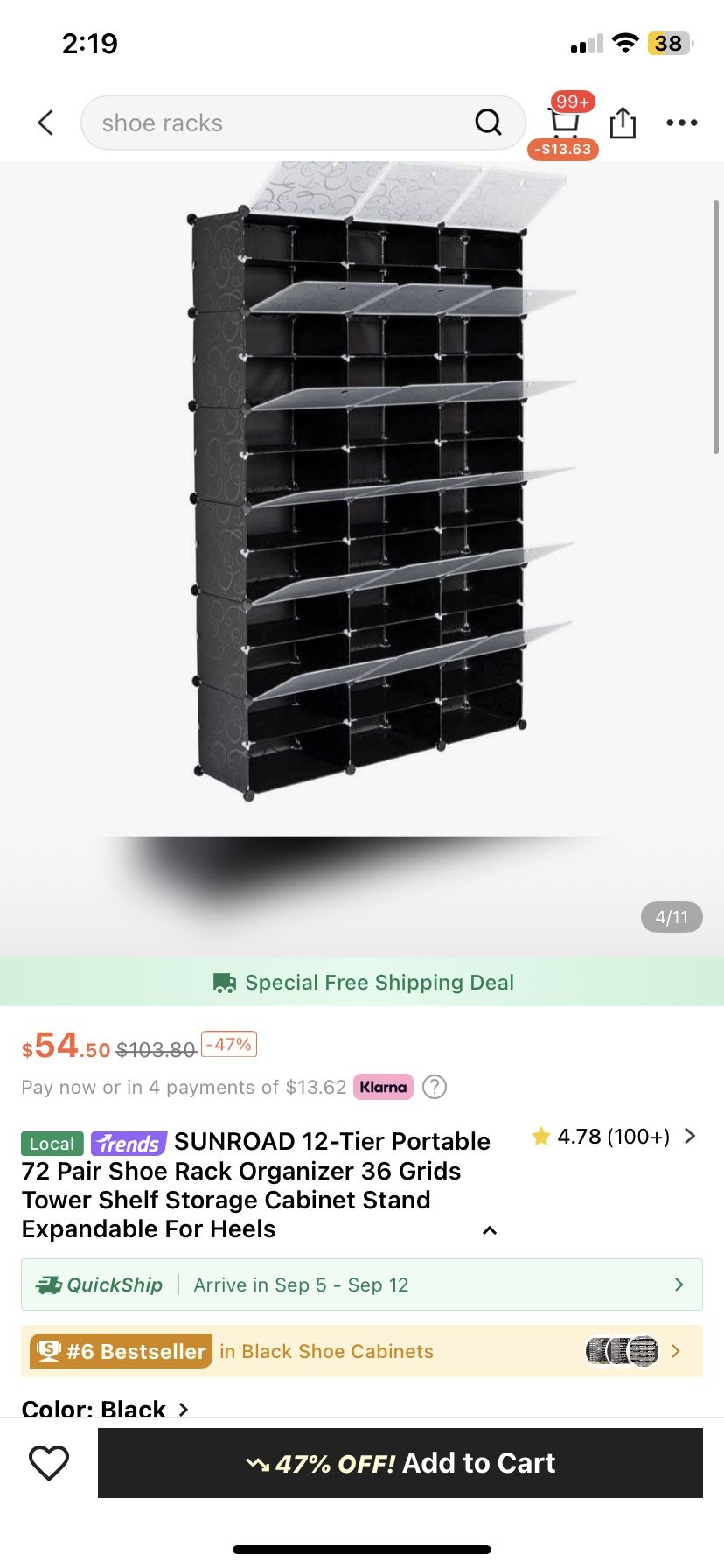Choose a color option
This screenshot has height=1568, width=724.
coord(105,1408)
